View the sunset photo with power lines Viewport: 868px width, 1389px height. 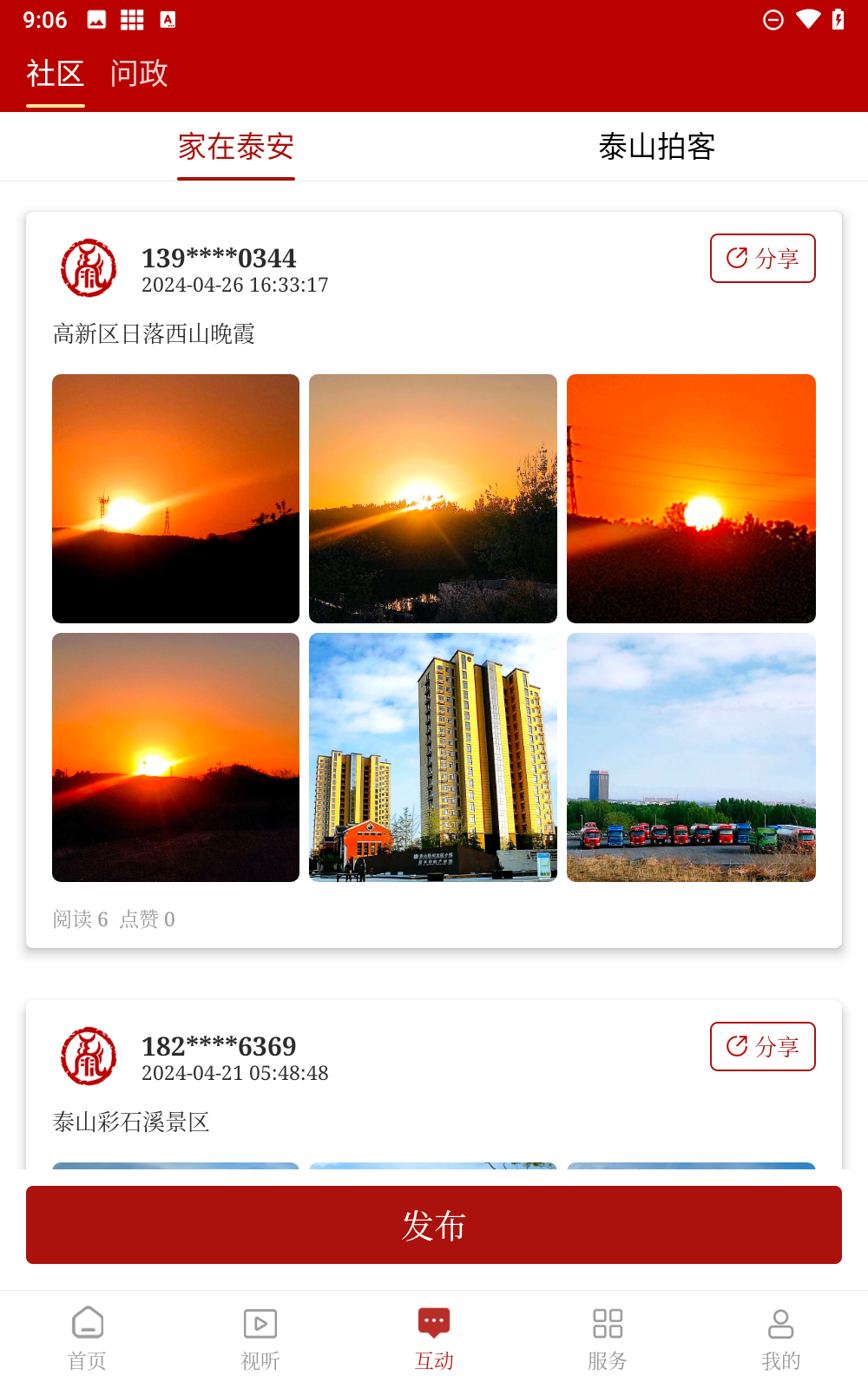click(691, 498)
